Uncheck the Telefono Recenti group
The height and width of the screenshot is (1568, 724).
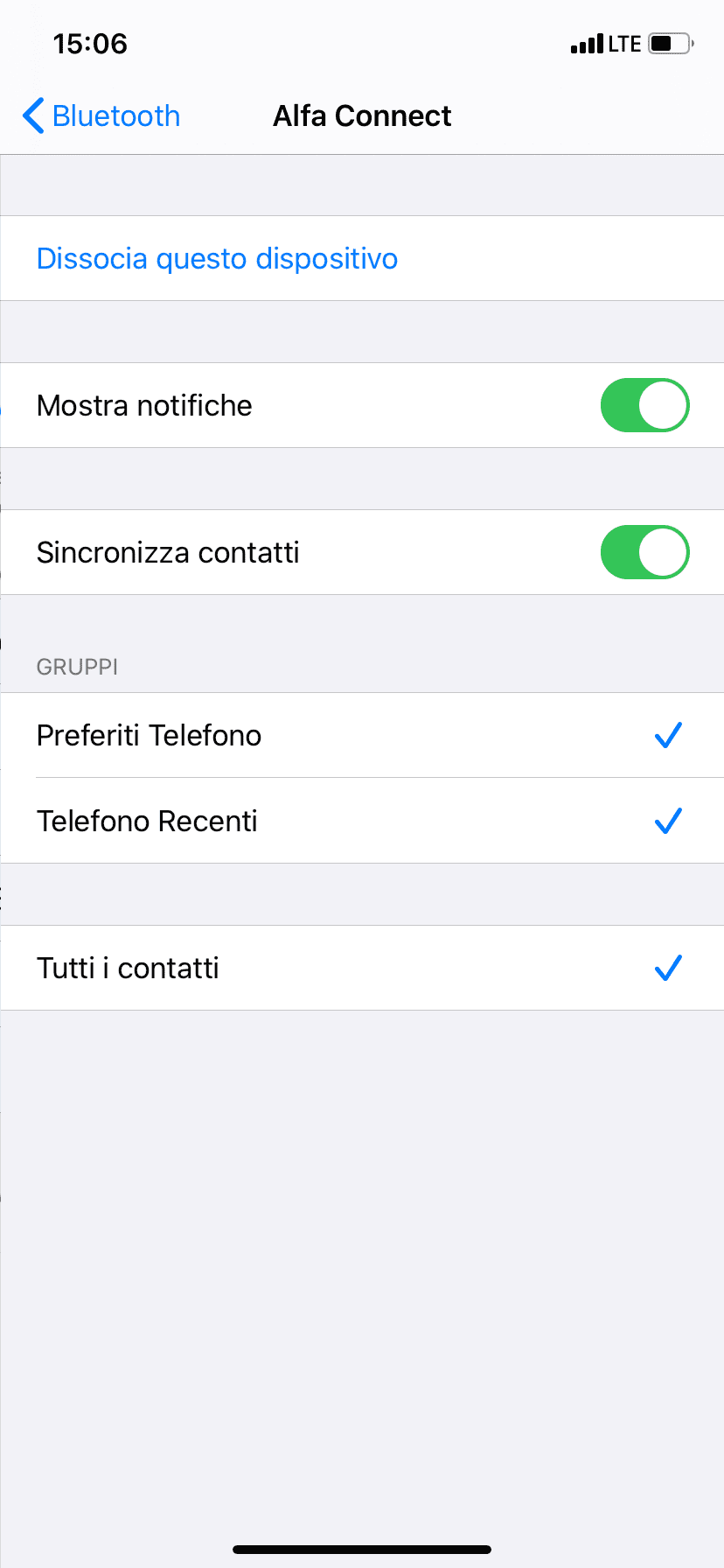pos(362,821)
